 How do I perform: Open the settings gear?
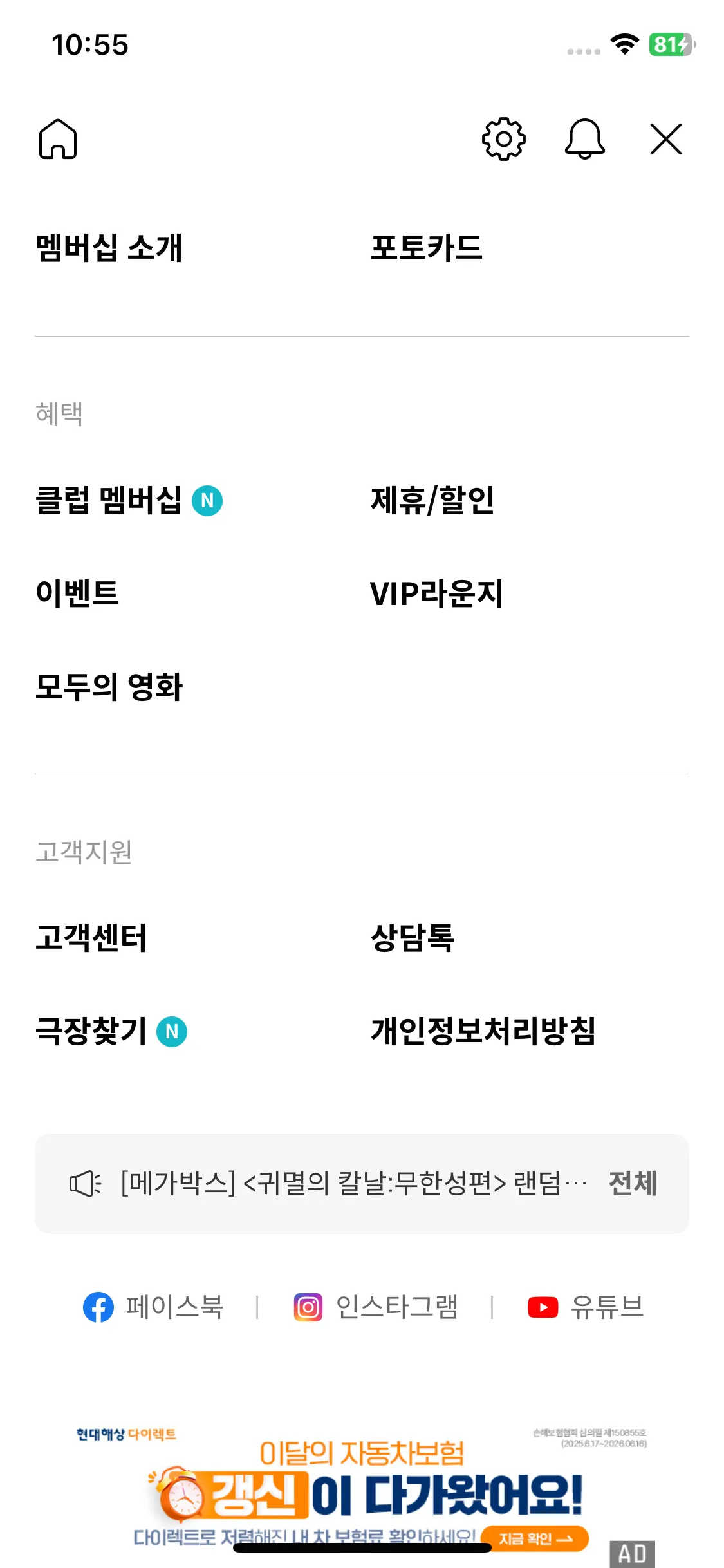pos(503,139)
